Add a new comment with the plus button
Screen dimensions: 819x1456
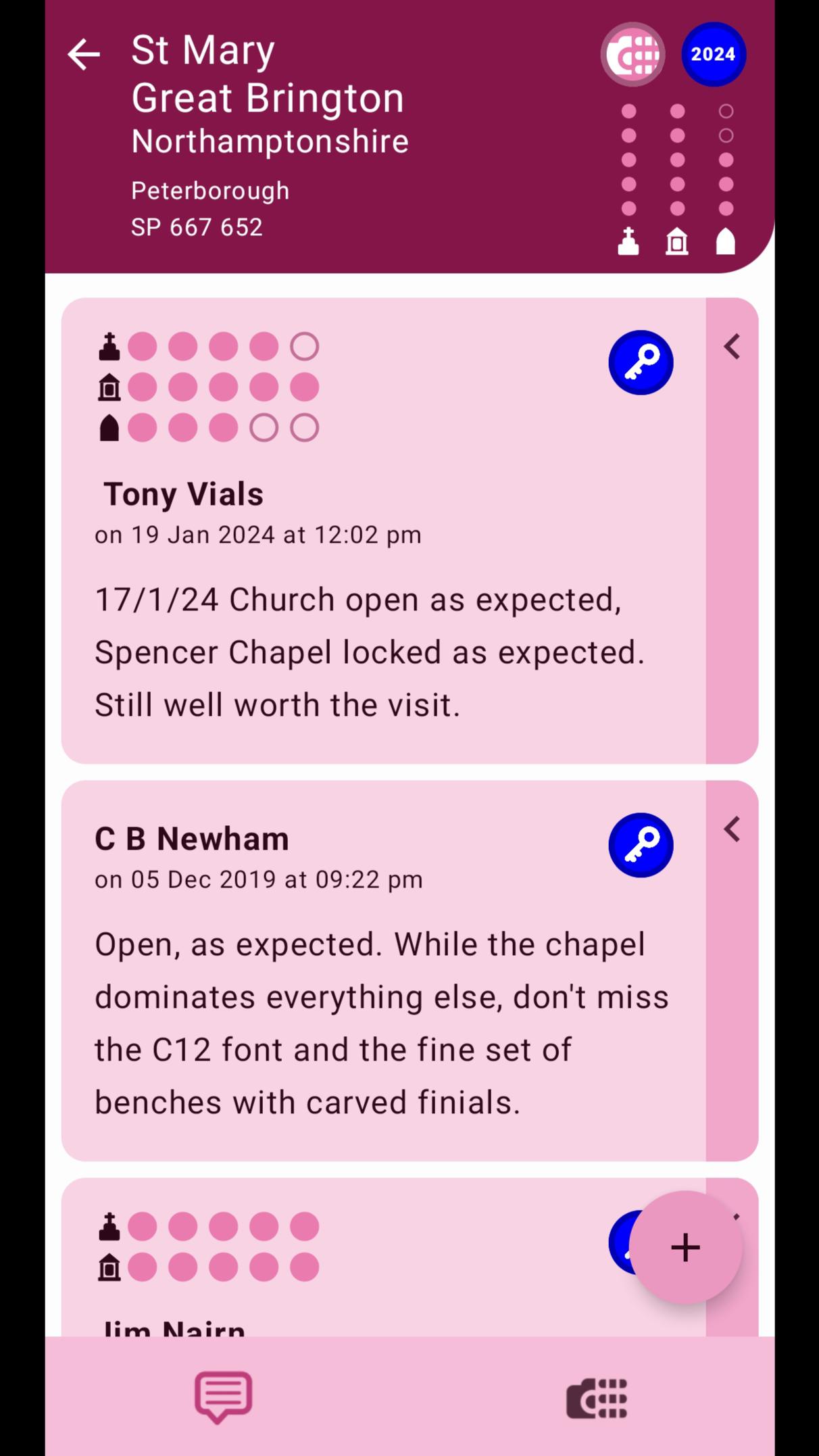coord(685,1247)
